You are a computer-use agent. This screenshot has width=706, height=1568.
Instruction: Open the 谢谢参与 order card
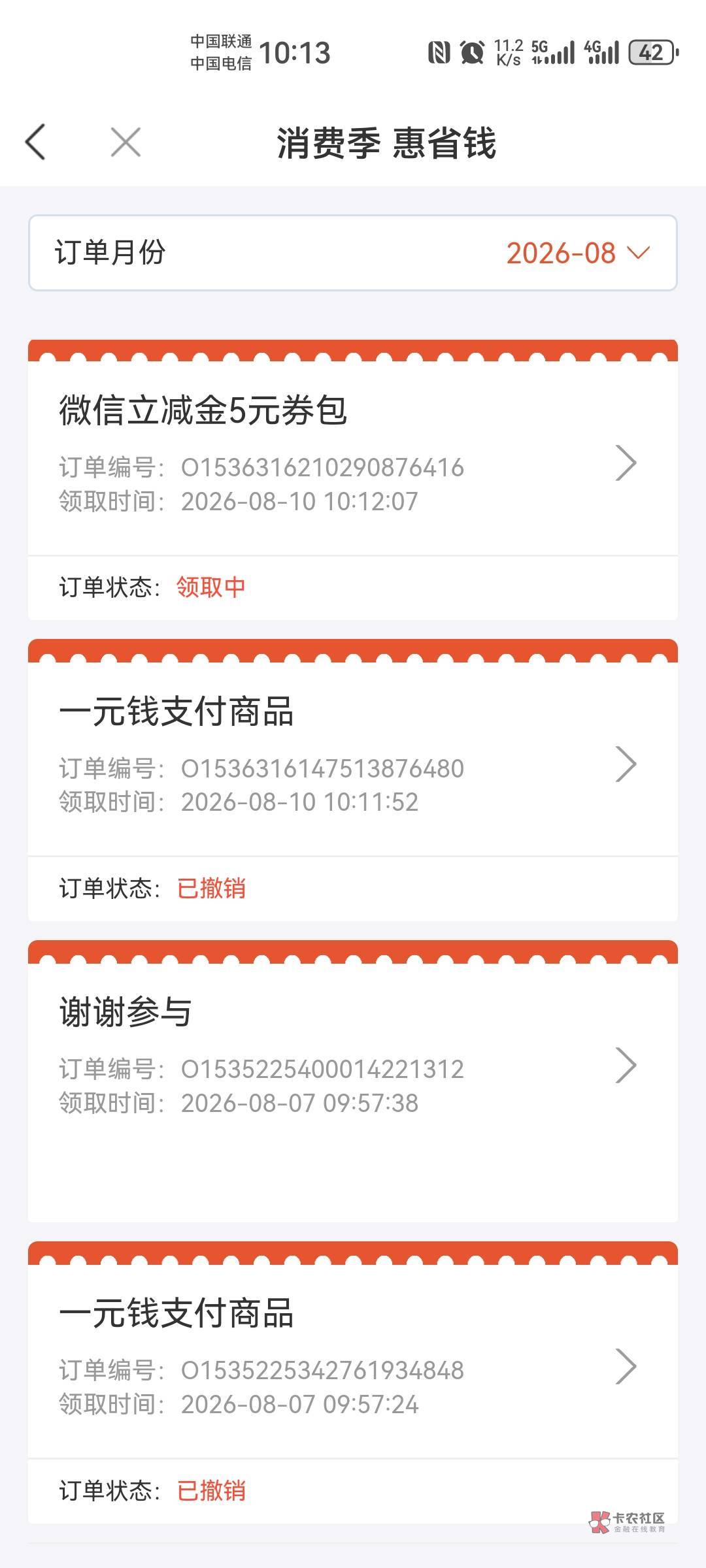point(353,1081)
